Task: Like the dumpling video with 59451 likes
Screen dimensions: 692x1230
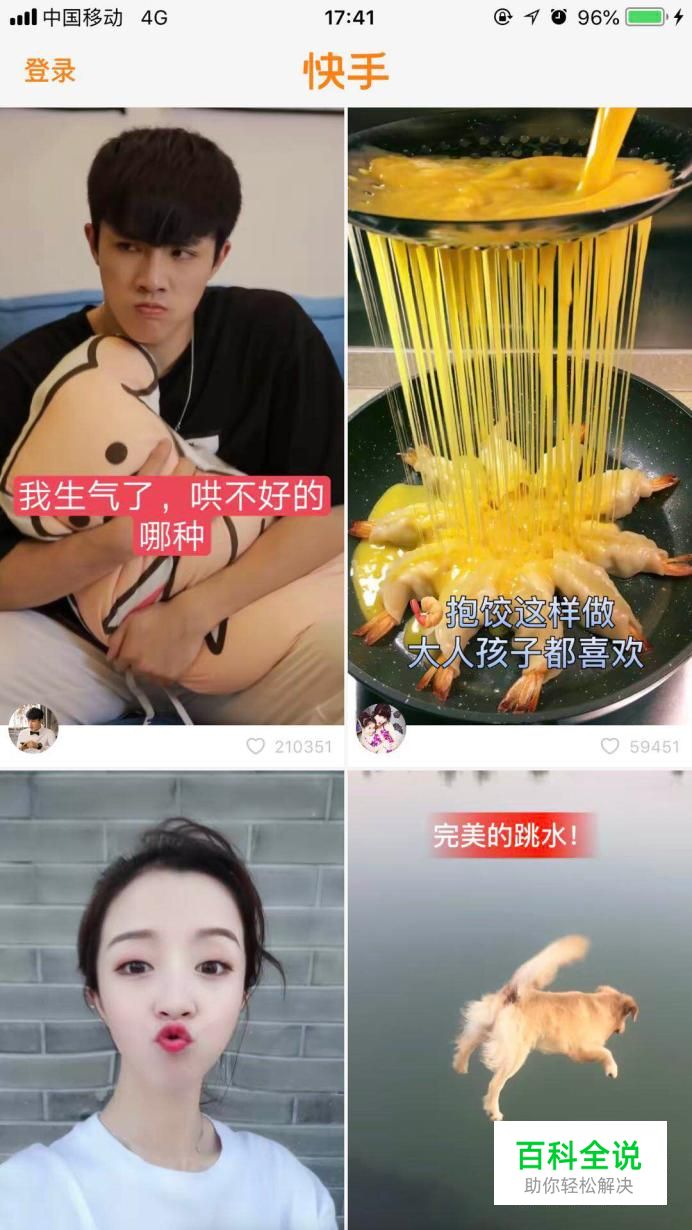Action: tap(610, 746)
